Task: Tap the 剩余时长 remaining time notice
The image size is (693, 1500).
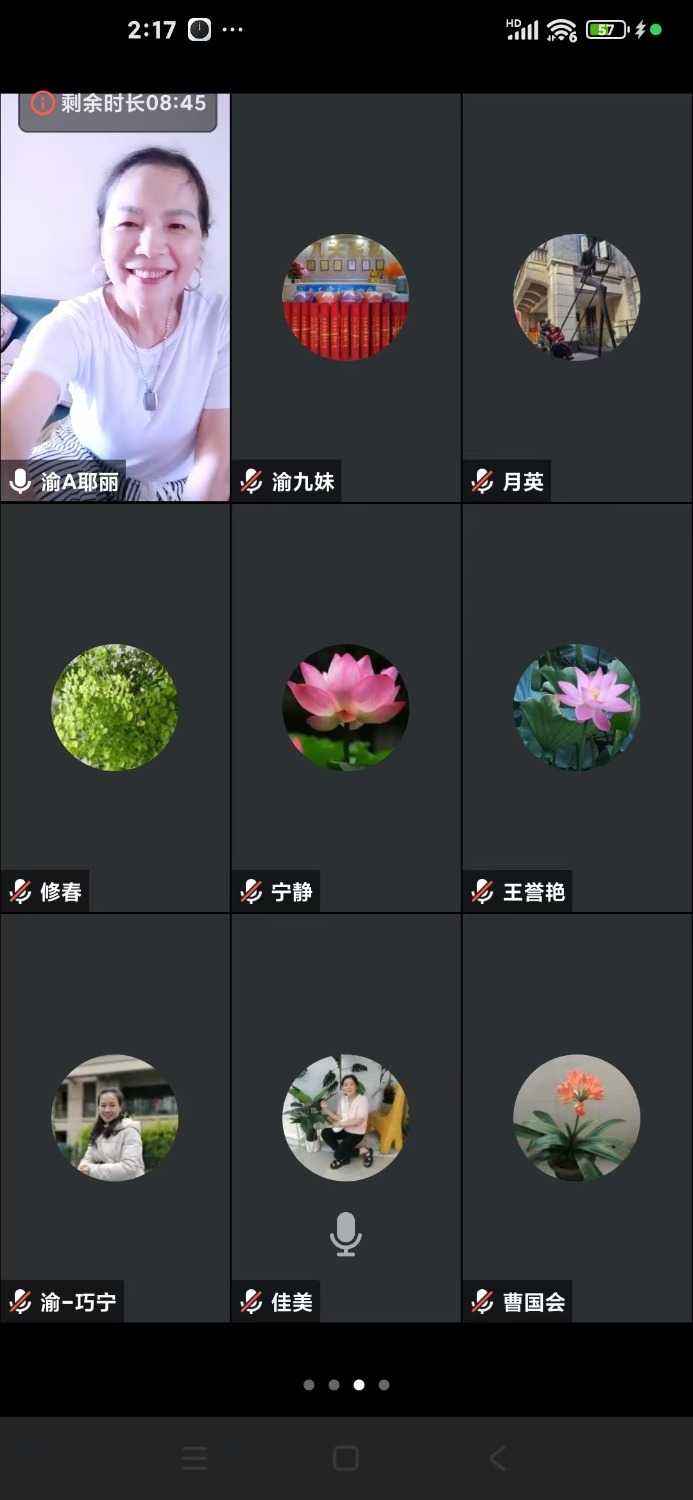Action: tap(118, 104)
